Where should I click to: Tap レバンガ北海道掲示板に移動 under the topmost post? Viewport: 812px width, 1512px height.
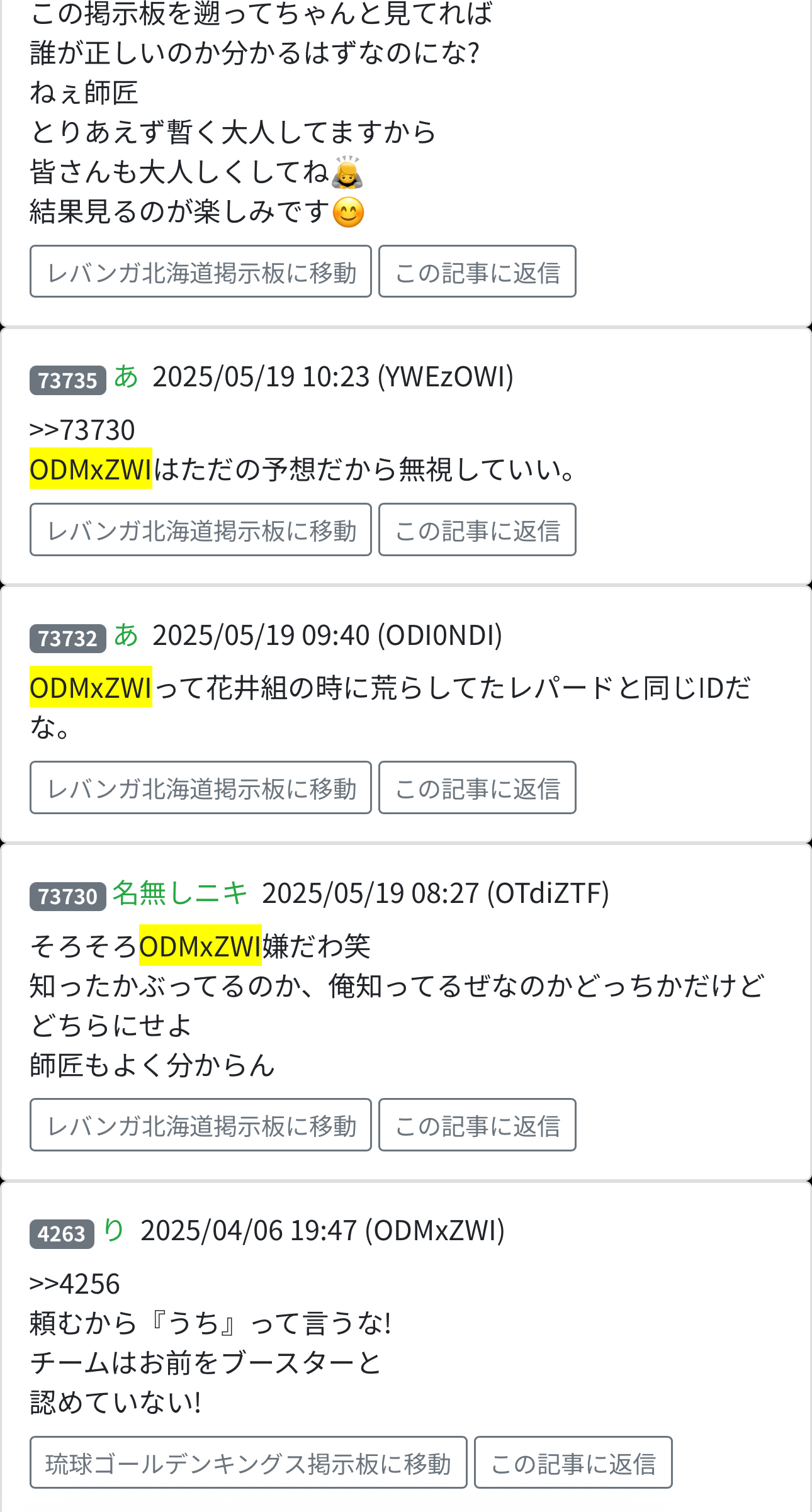coord(201,271)
